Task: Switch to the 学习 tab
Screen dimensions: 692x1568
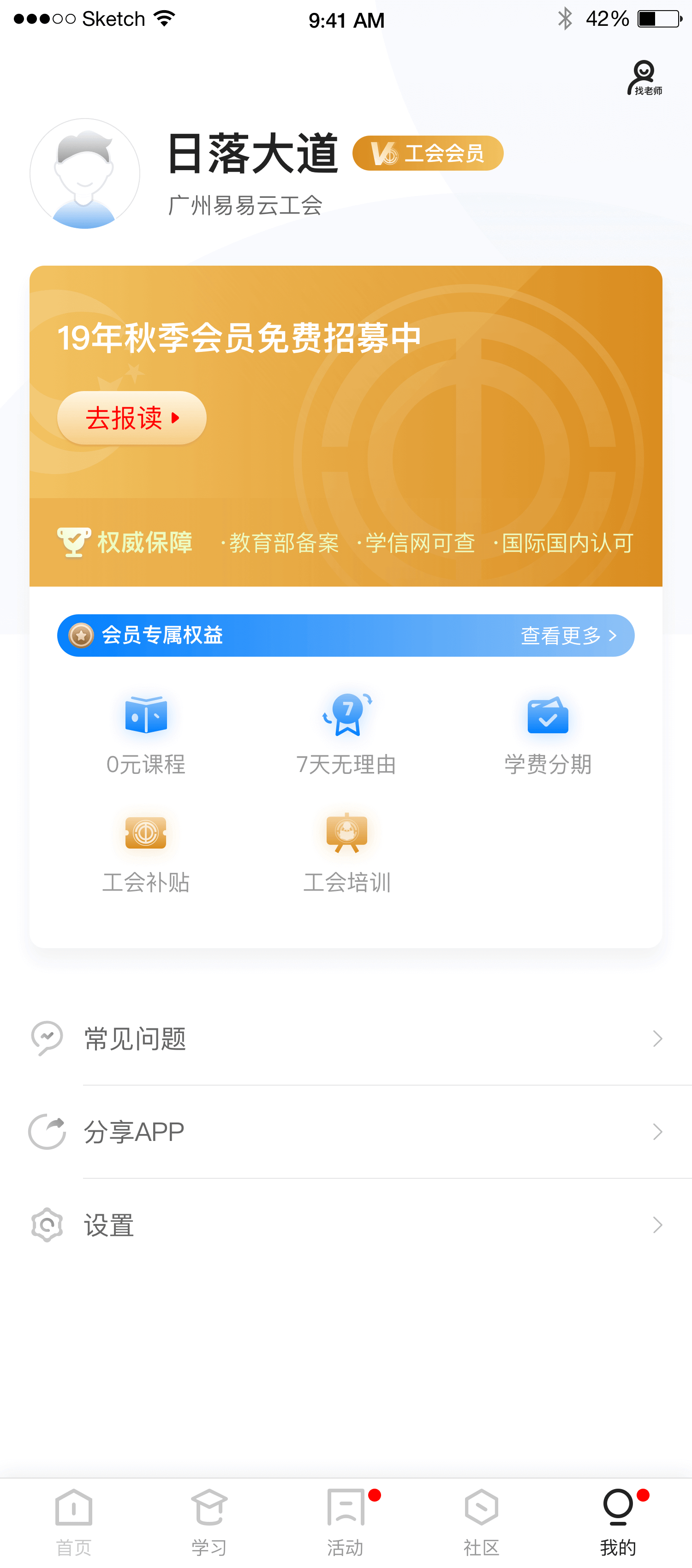Action: click(x=209, y=1522)
